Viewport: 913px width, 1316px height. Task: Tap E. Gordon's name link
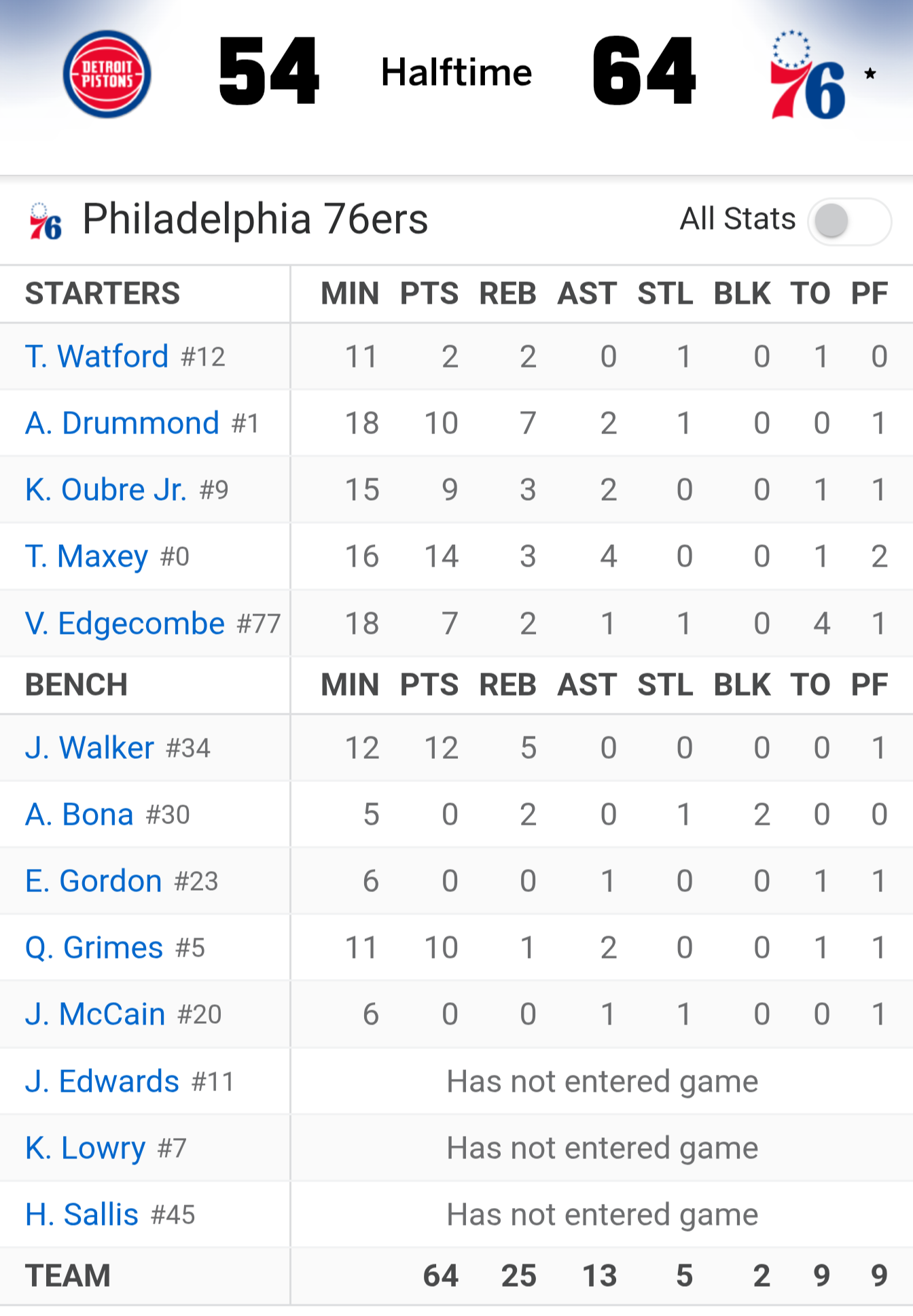point(94,881)
